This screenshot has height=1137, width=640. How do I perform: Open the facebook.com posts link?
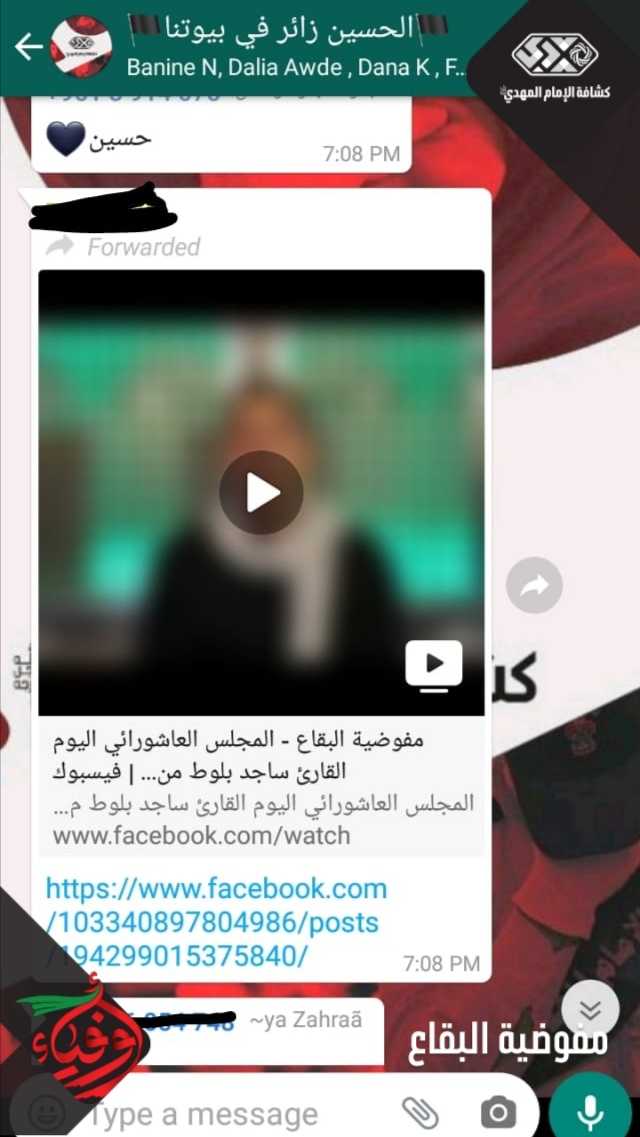pyautogui.click(x=216, y=922)
